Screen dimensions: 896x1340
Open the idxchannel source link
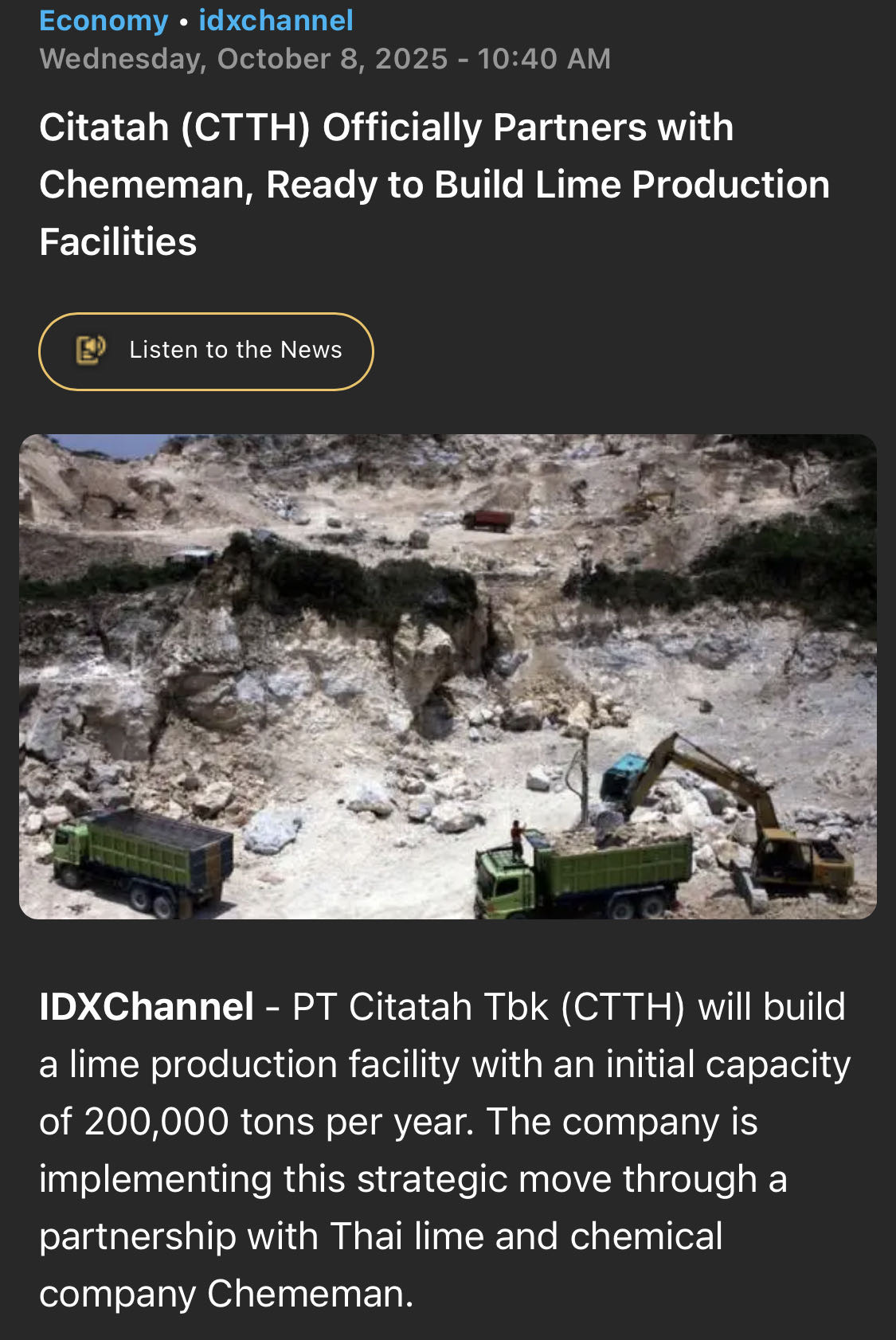pyautogui.click(x=276, y=21)
